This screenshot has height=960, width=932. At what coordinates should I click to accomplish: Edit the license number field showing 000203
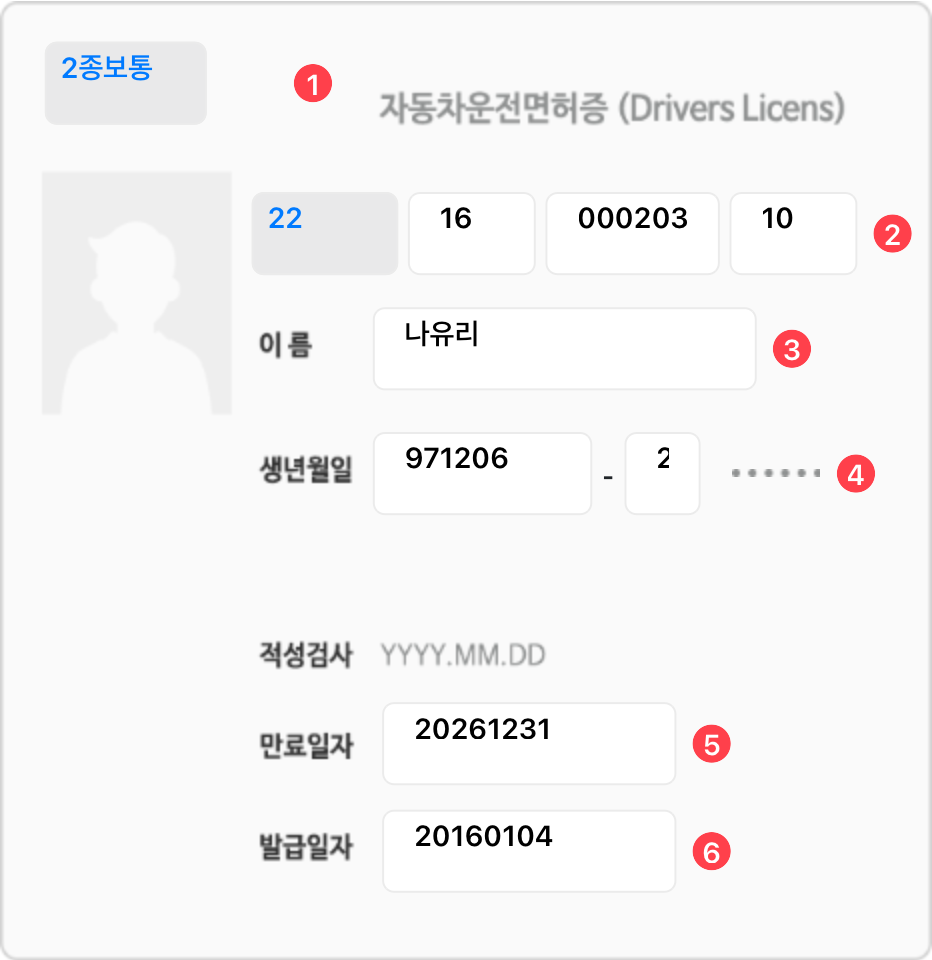click(632, 233)
